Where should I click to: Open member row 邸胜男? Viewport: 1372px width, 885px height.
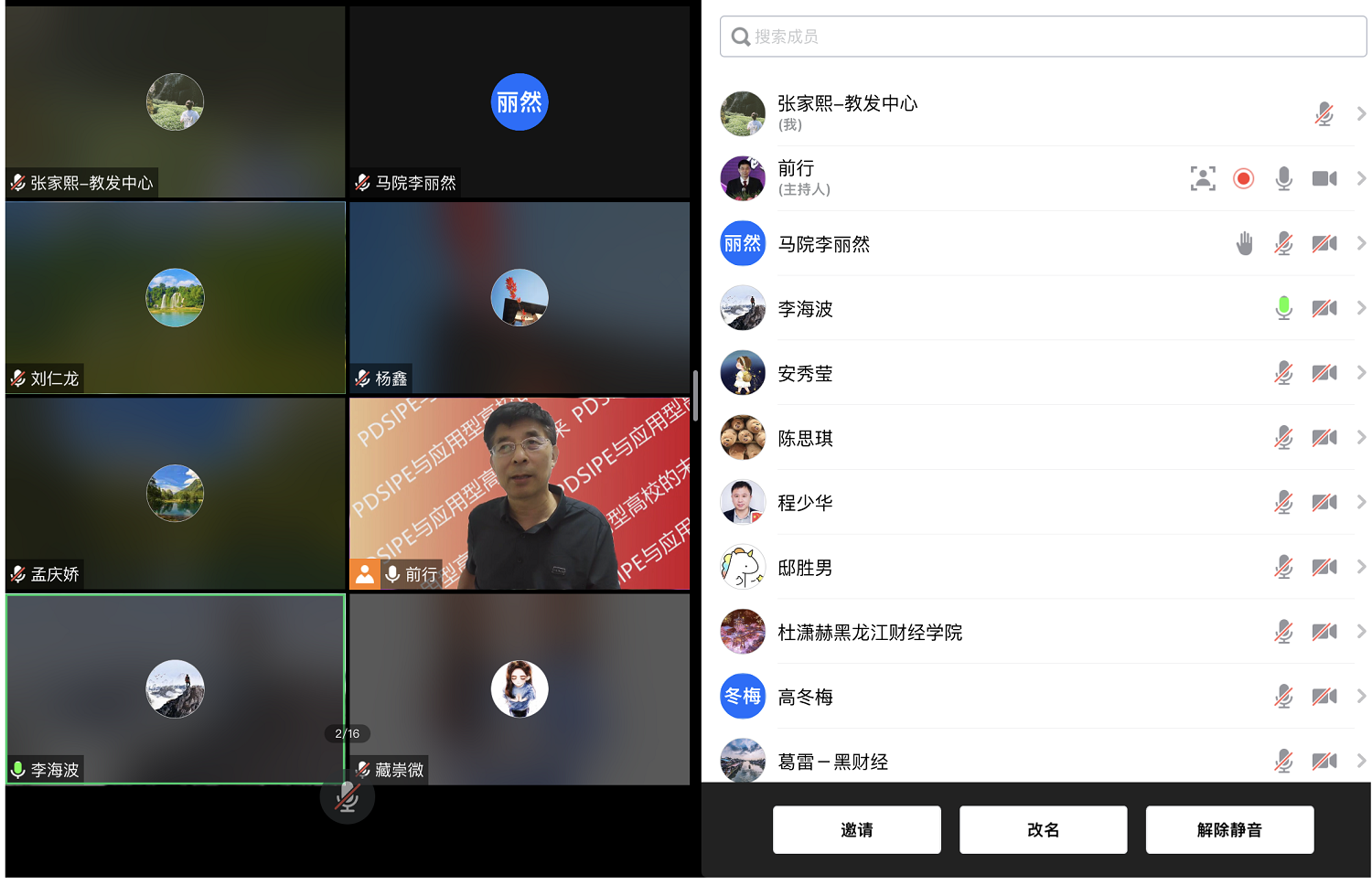[1006, 567]
